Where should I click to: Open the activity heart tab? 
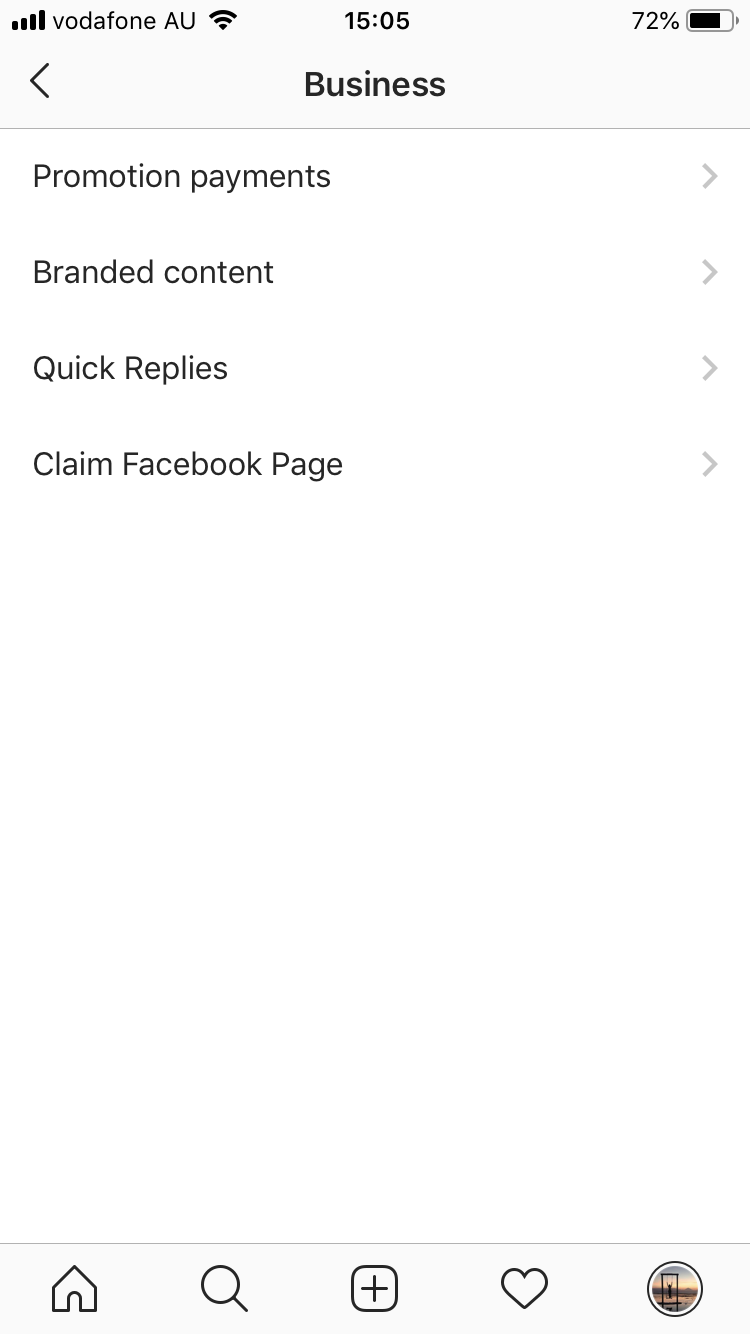524,1288
